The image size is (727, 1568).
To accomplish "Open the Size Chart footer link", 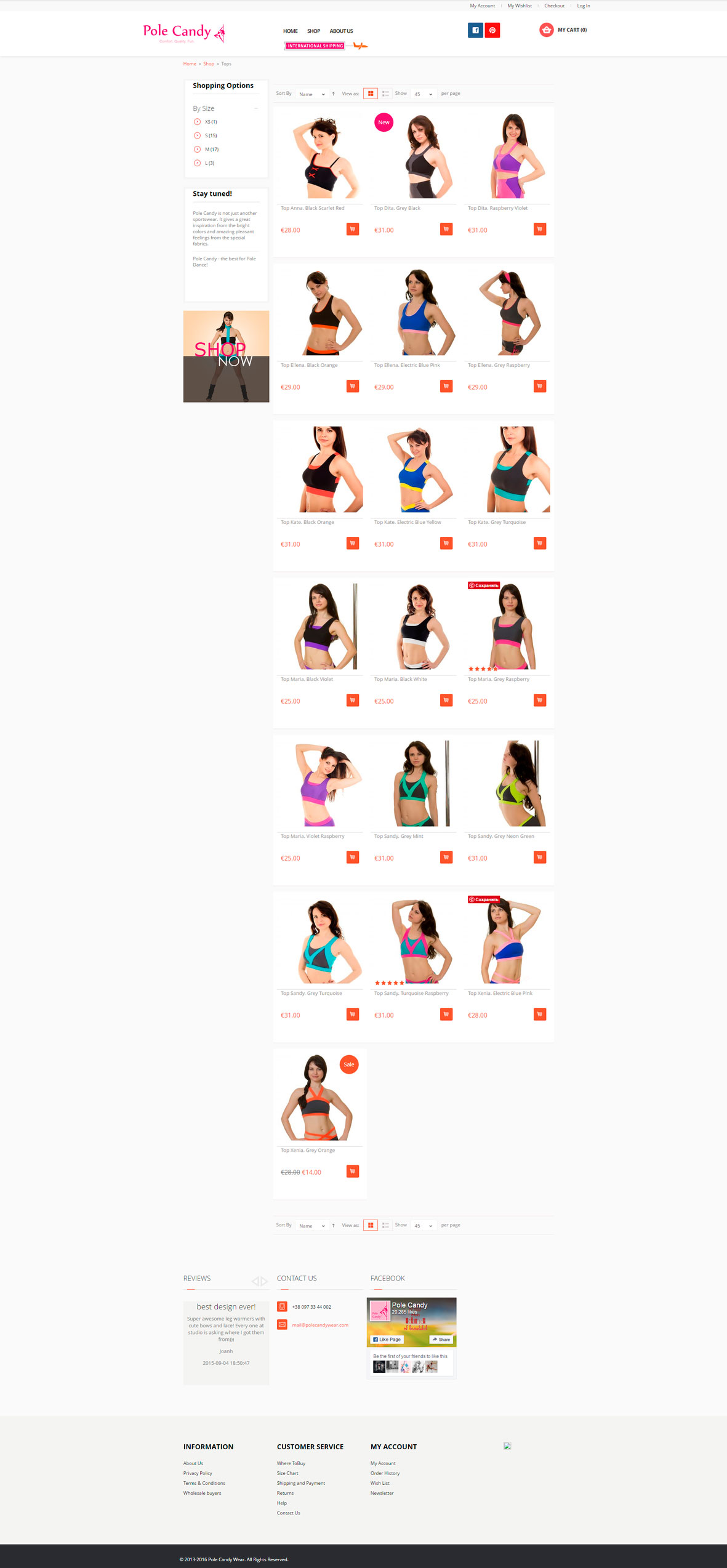I will coord(287,1473).
